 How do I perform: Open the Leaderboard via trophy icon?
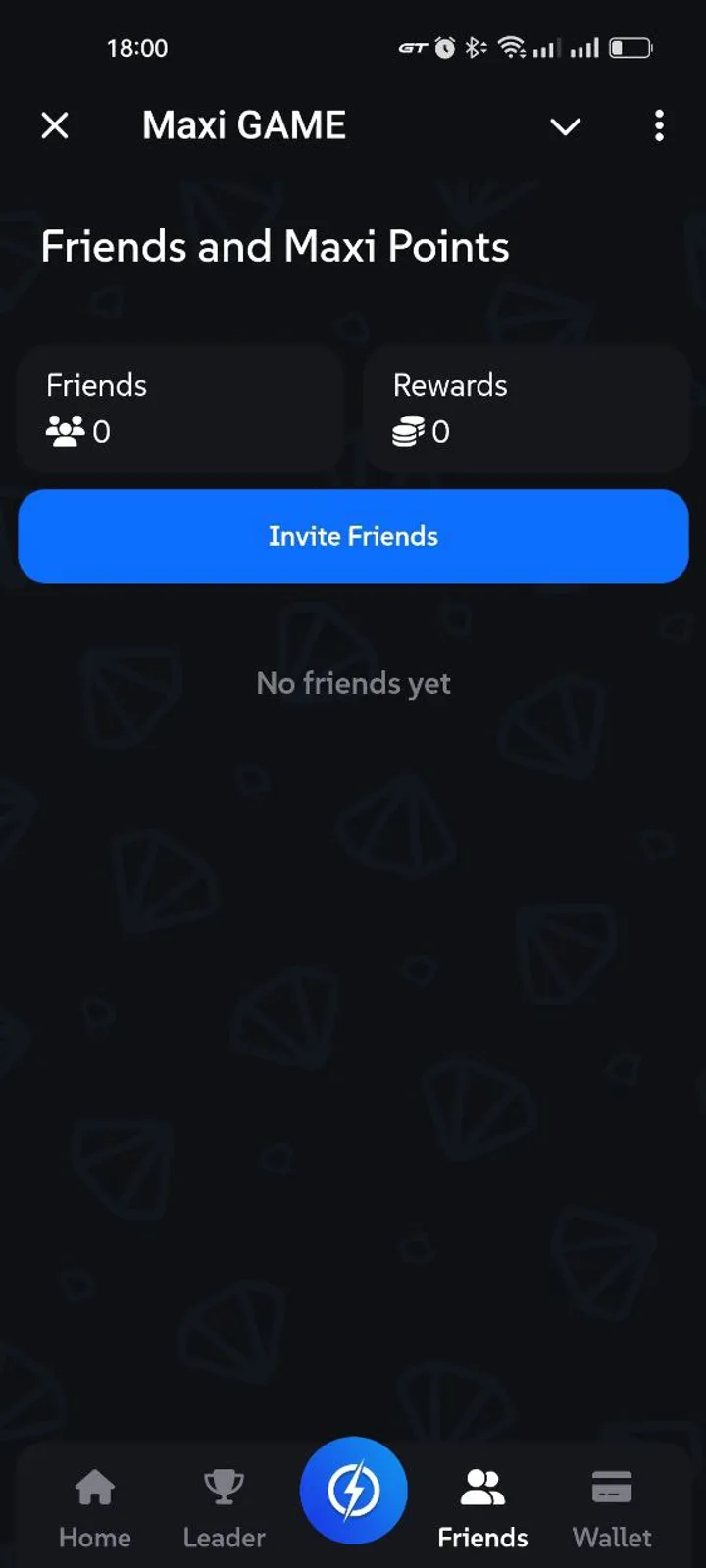pyautogui.click(x=224, y=1486)
